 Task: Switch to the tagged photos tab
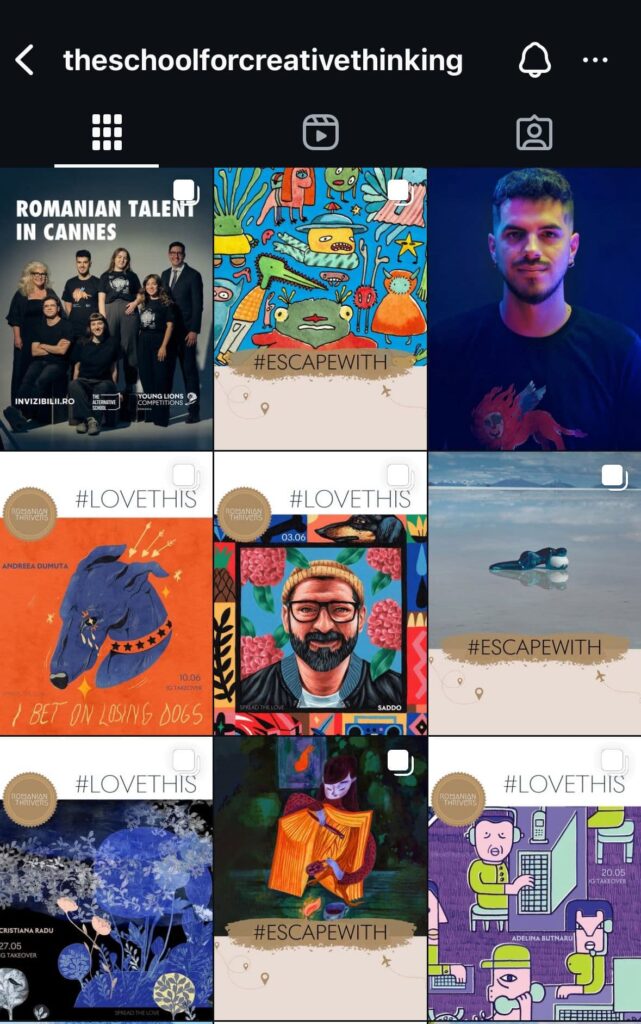pos(534,132)
